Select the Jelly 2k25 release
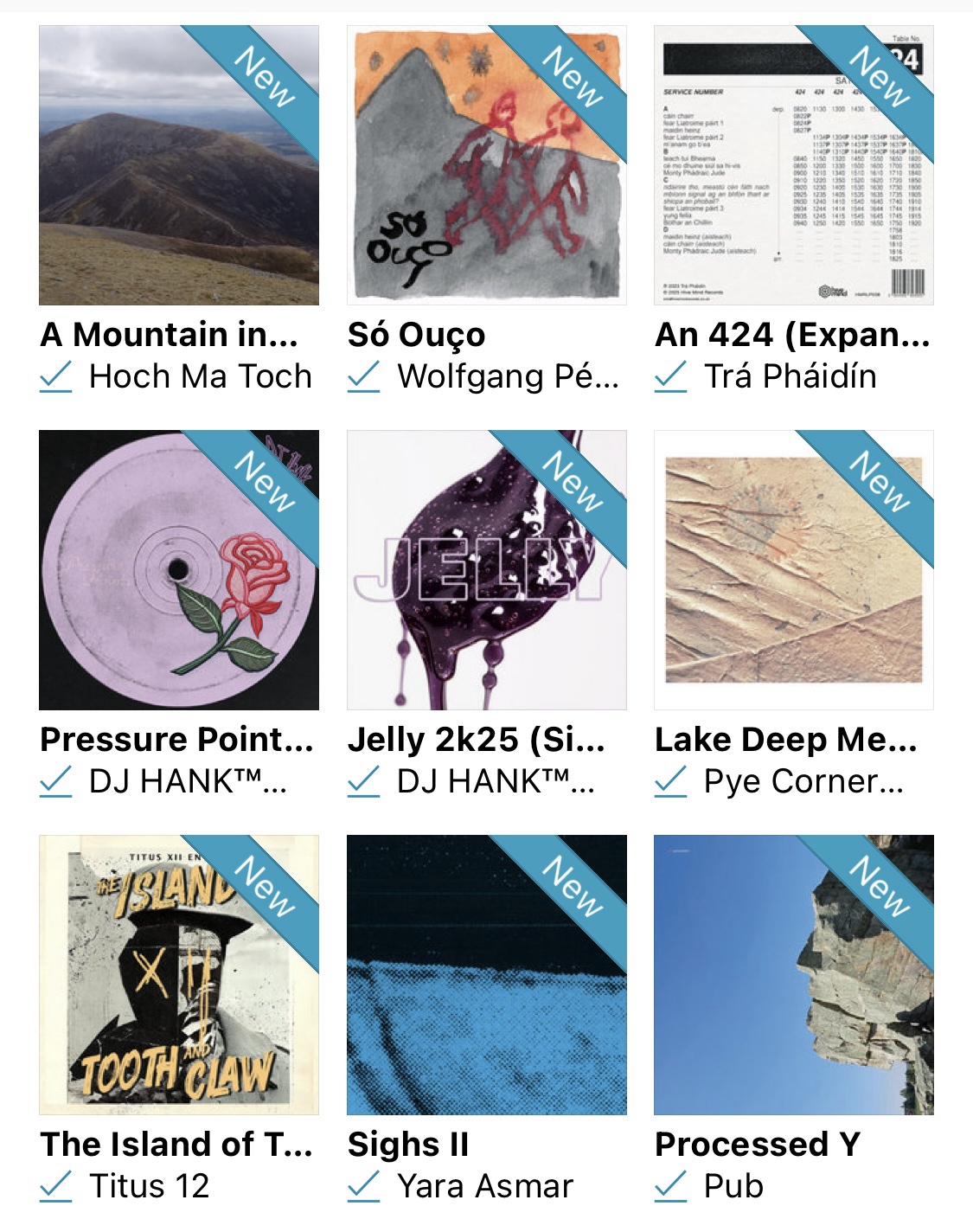This screenshot has width=973, height=1232. click(486, 570)
